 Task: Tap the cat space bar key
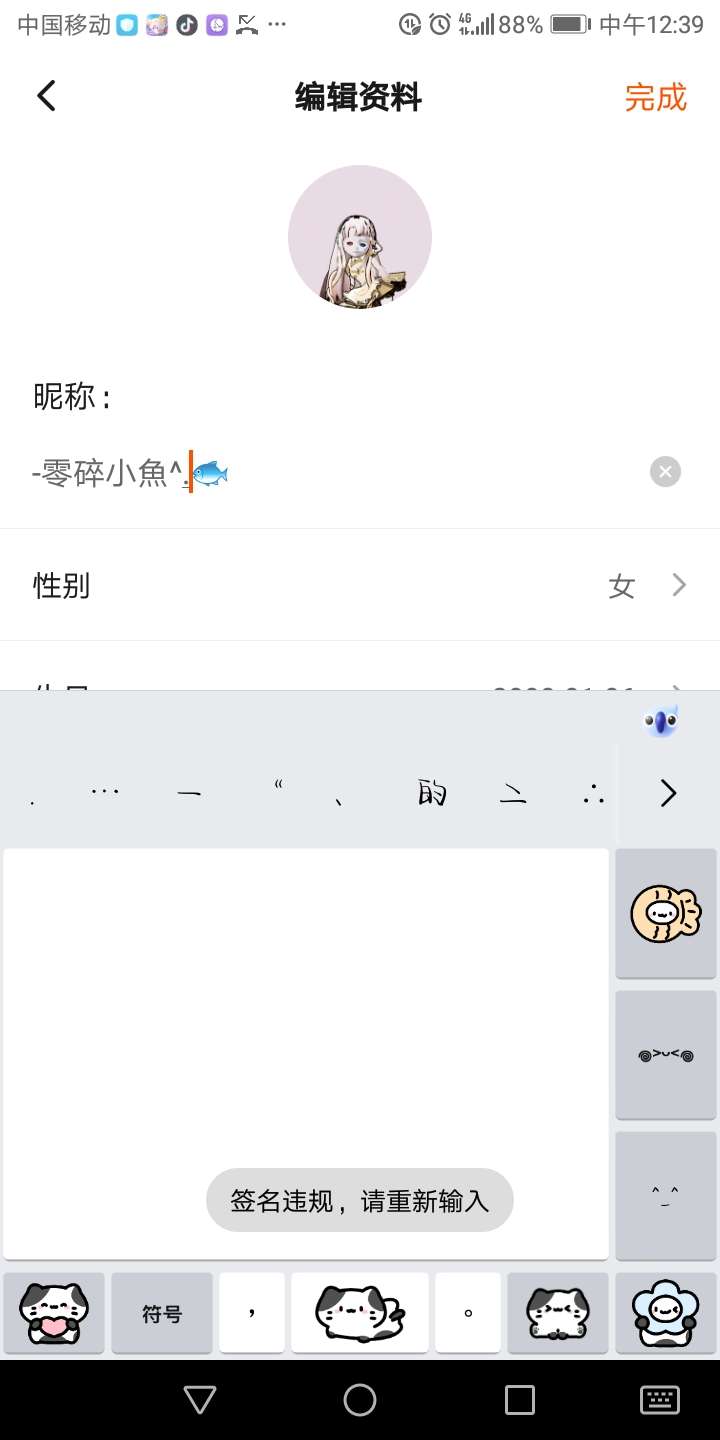pyautogui.click(x=360, y=1313)
